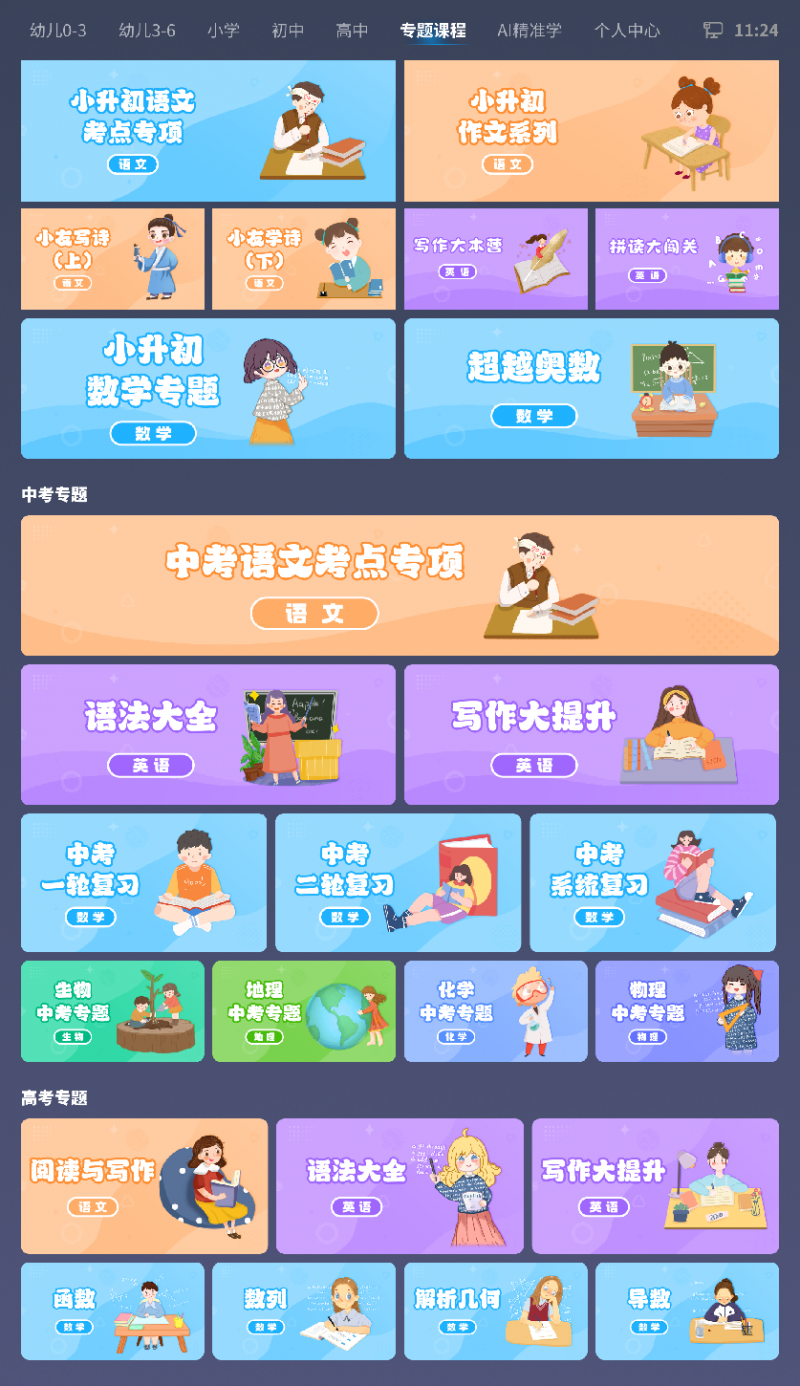800x1386 pixels.
Task: Open 写作大本营 English course
Action: point(495,259)
